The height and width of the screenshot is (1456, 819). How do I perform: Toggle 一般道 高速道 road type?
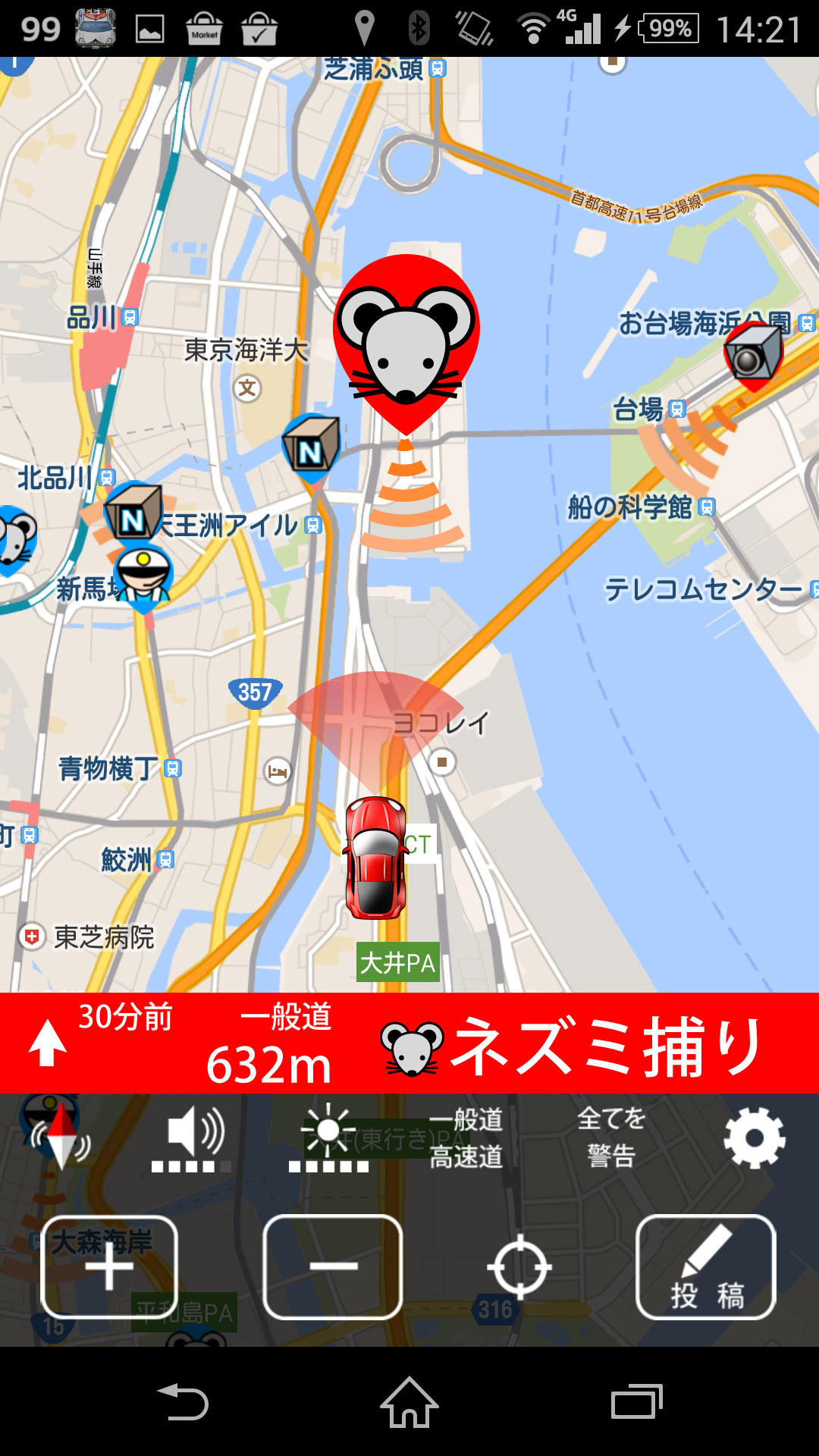click(466, 1137)
